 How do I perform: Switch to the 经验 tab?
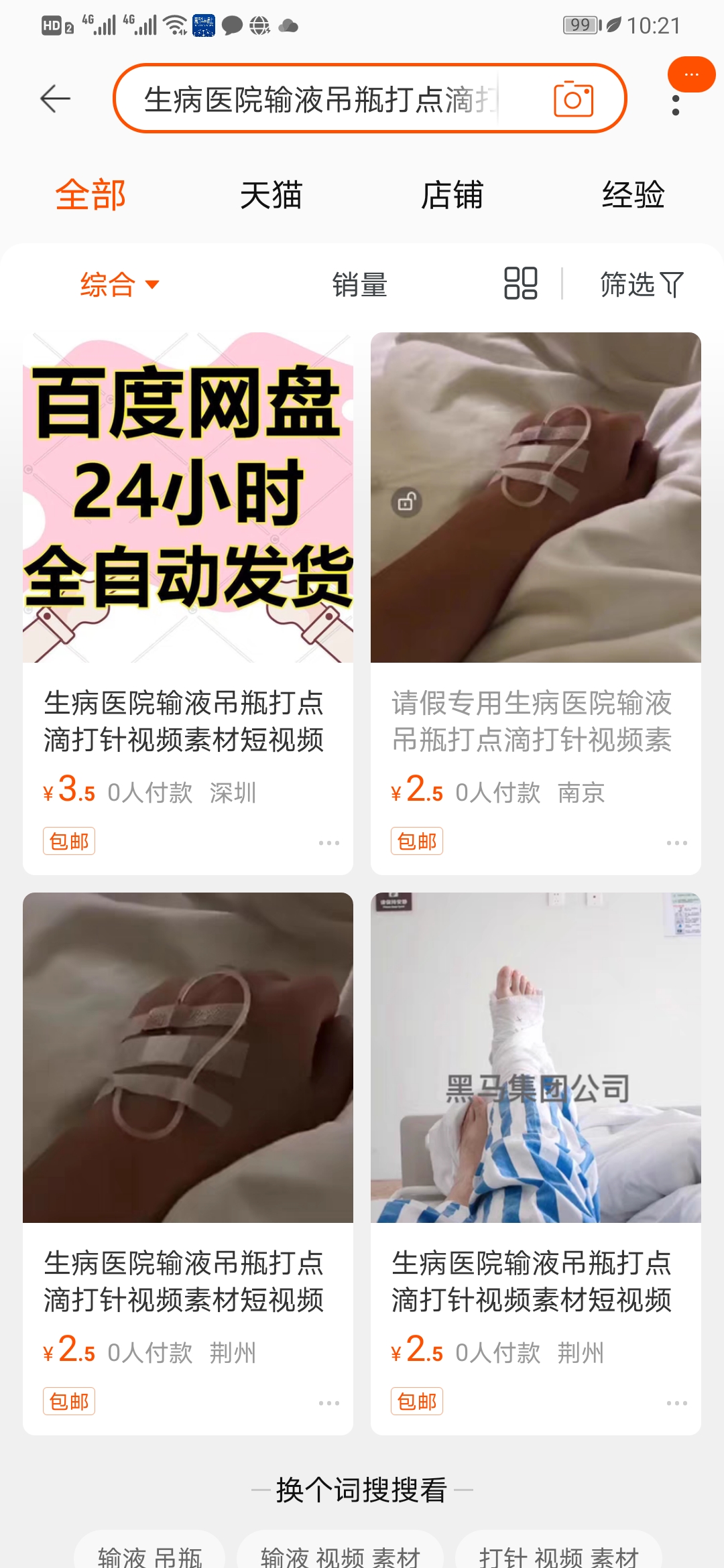point(633,195)
